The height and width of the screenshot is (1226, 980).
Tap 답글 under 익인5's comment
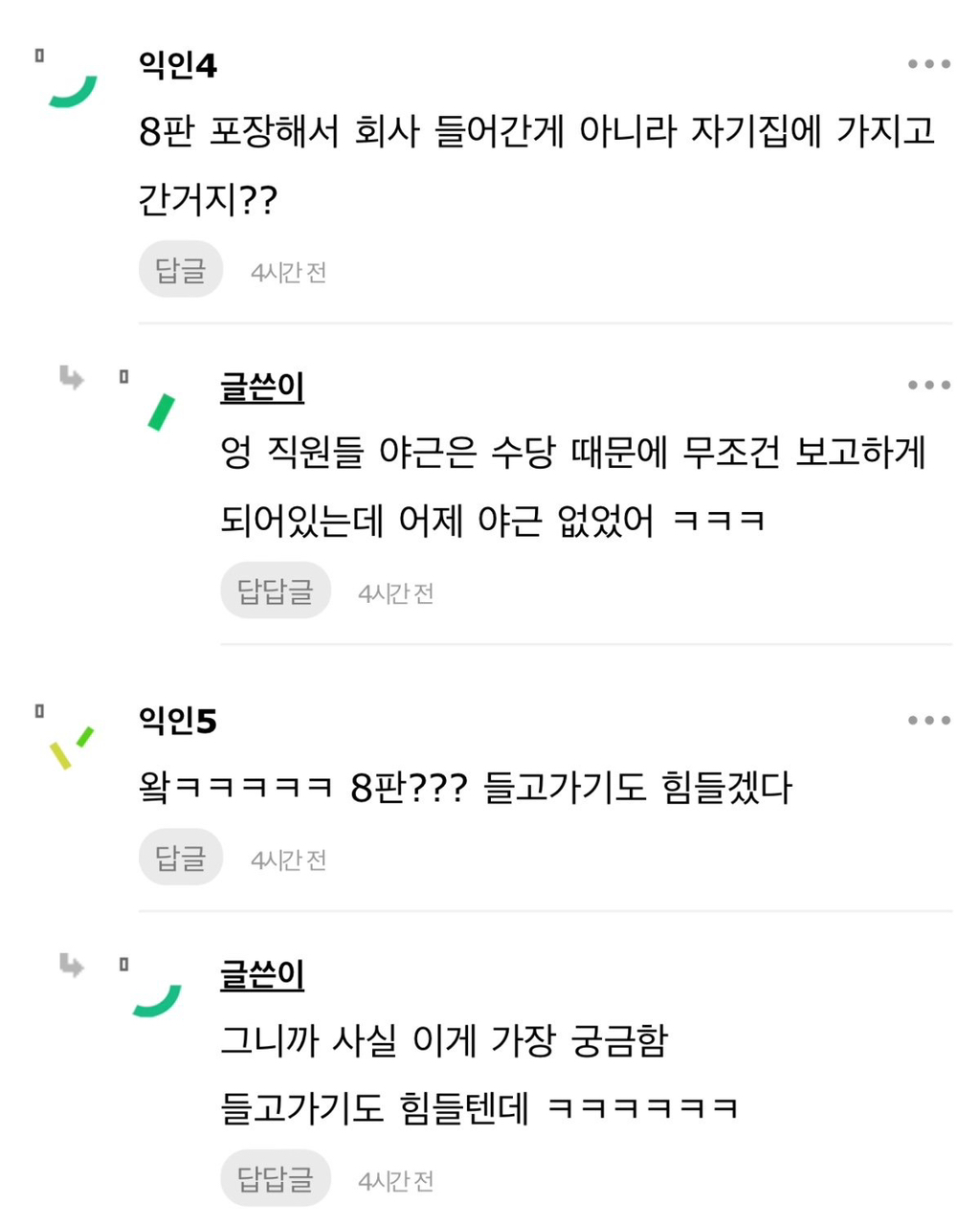(x=181, y=857)
